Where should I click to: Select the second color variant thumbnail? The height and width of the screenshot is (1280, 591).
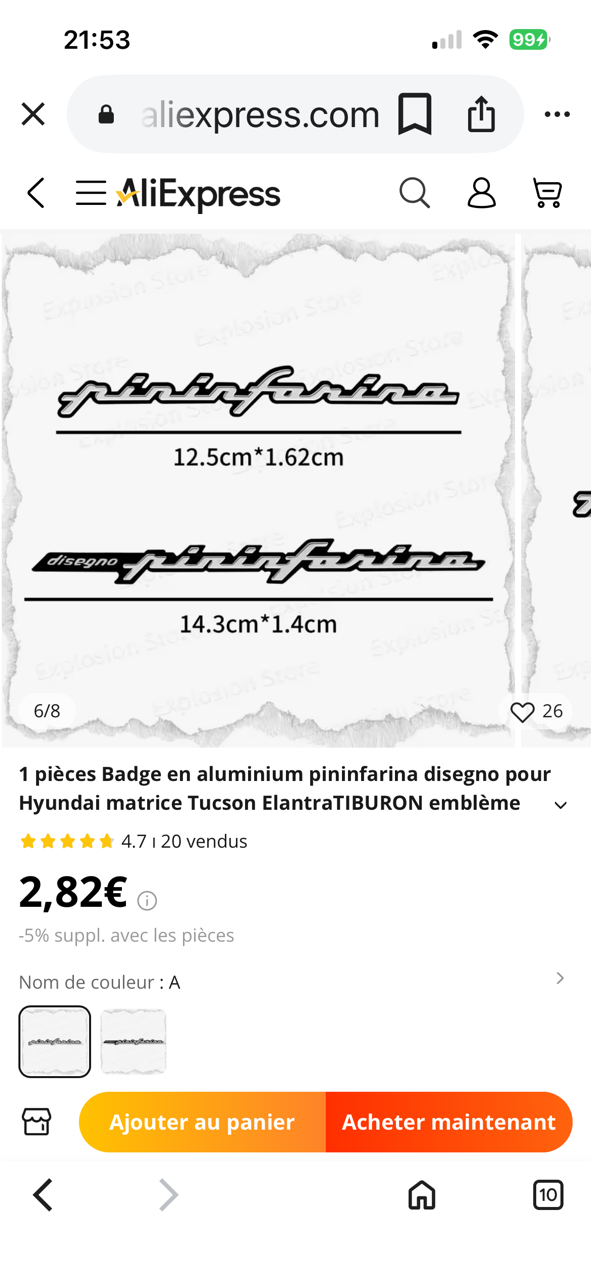133,1042
